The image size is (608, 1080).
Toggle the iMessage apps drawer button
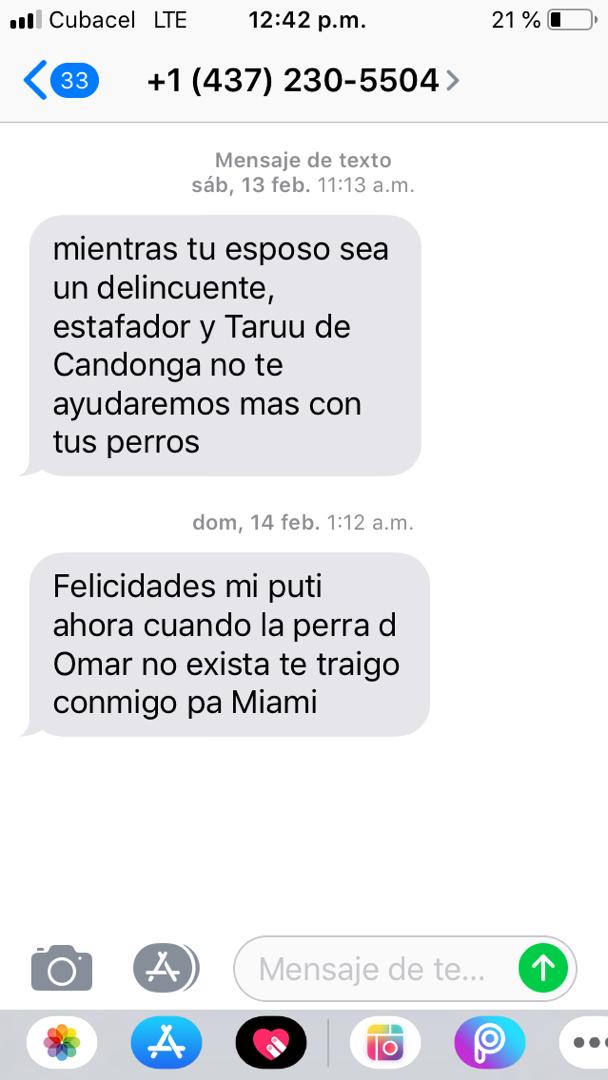165,967
